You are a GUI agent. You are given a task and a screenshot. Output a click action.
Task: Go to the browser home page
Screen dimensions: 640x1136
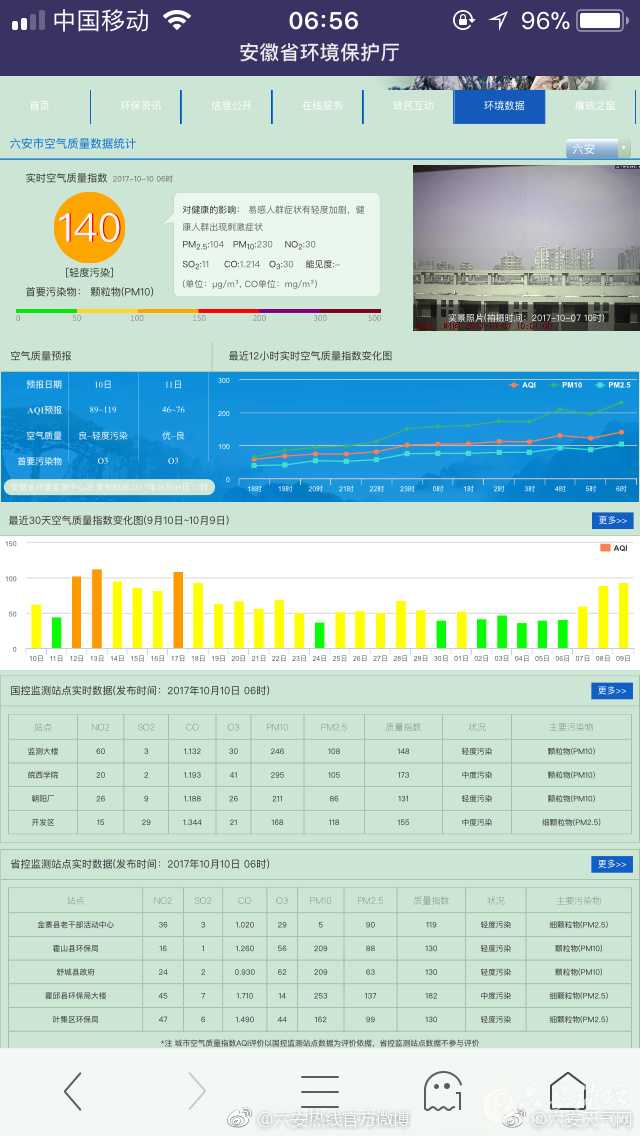[567, 1091]
